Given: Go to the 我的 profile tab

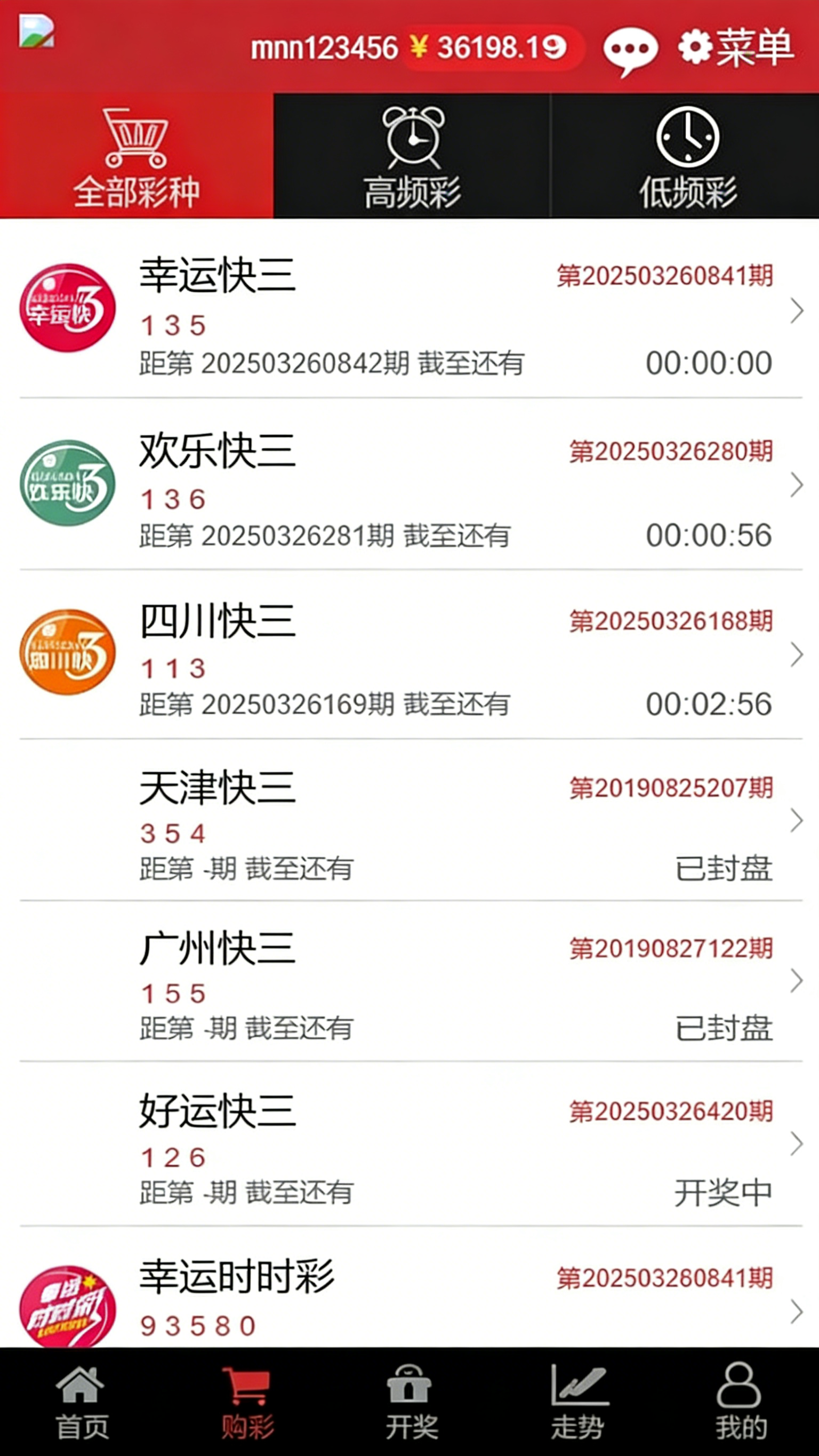Looking at the screenshot, I should [741, 1402].
